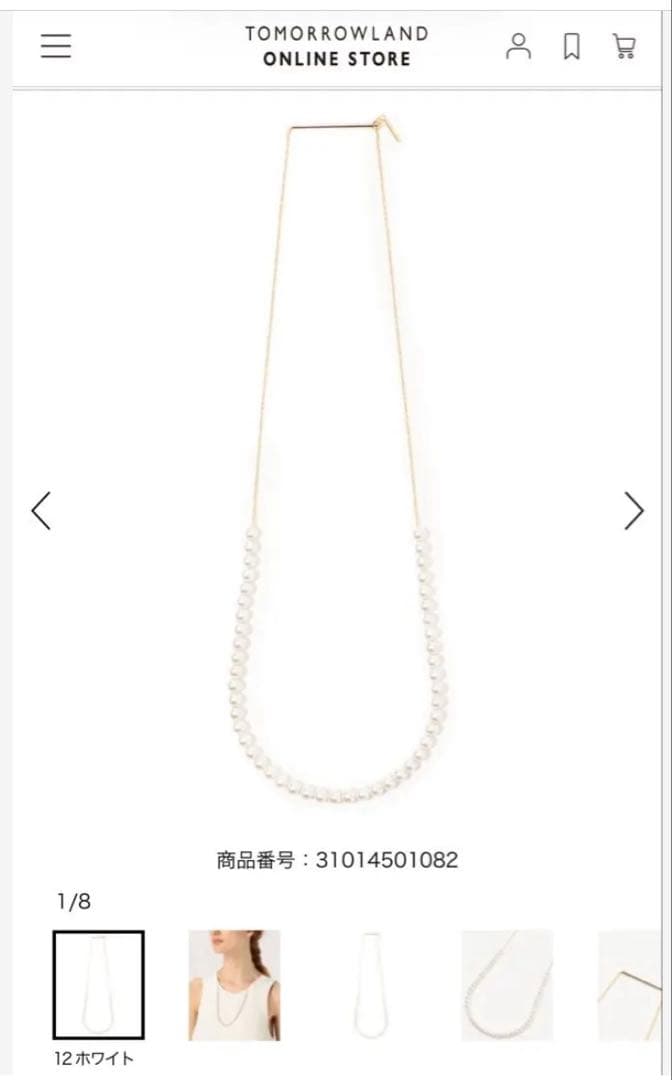View the clasp detail thumbnail
This screenshot has width=672, height=1080.
pyautogui.click(x=630, y=985)
